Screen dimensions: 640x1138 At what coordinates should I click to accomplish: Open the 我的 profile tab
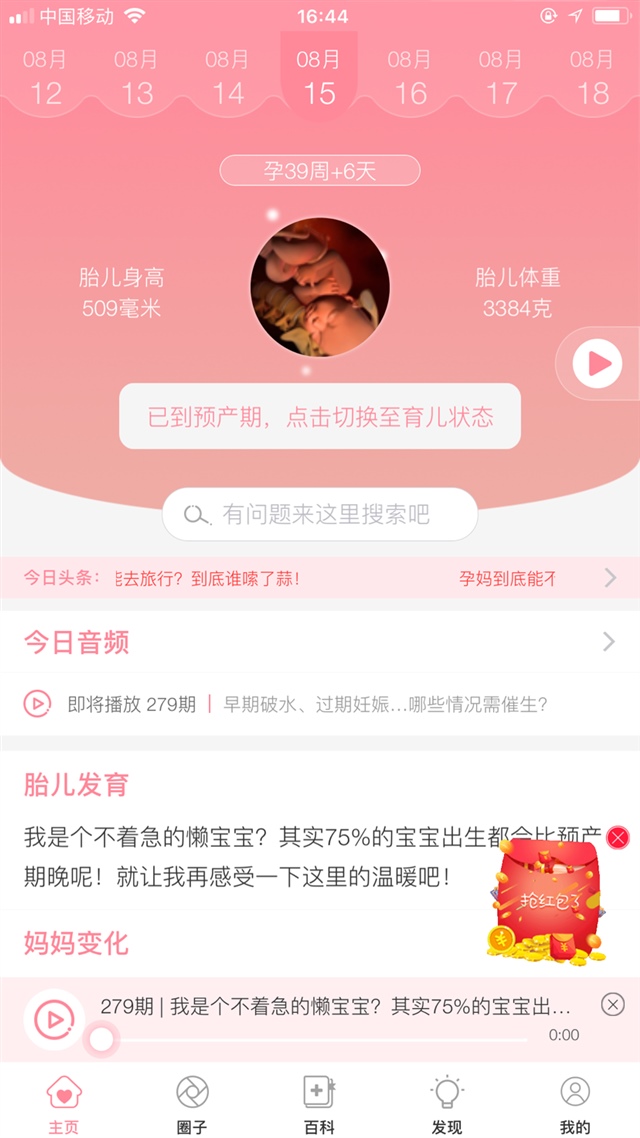pos(575,1104)
